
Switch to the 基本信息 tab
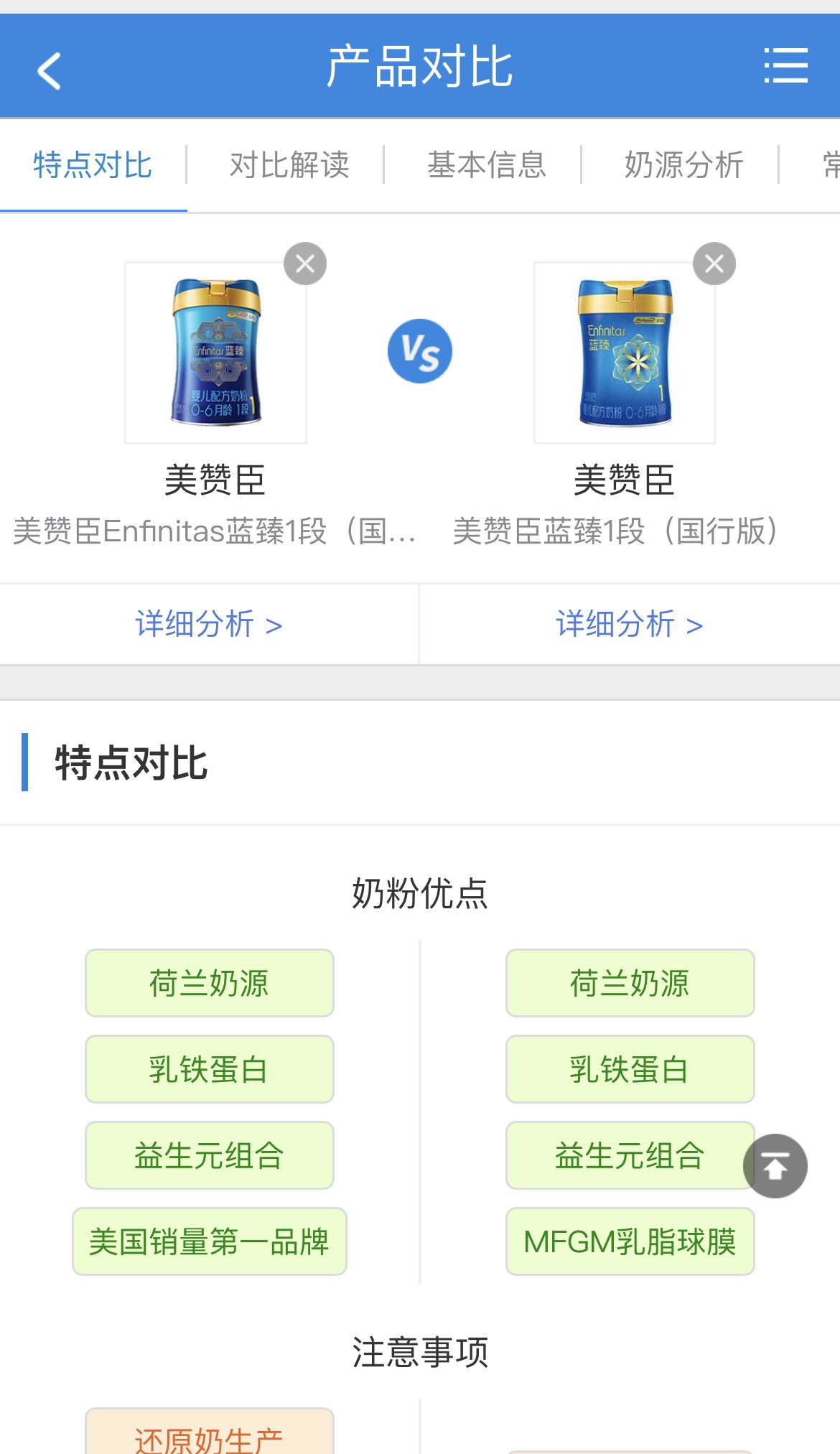[x=486, y=165]
